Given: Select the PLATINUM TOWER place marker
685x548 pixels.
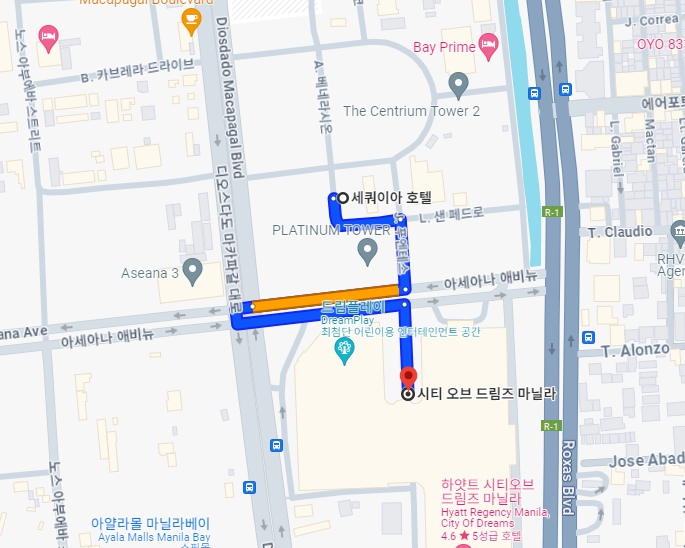Looking at the screenshot, I should 367,249.
